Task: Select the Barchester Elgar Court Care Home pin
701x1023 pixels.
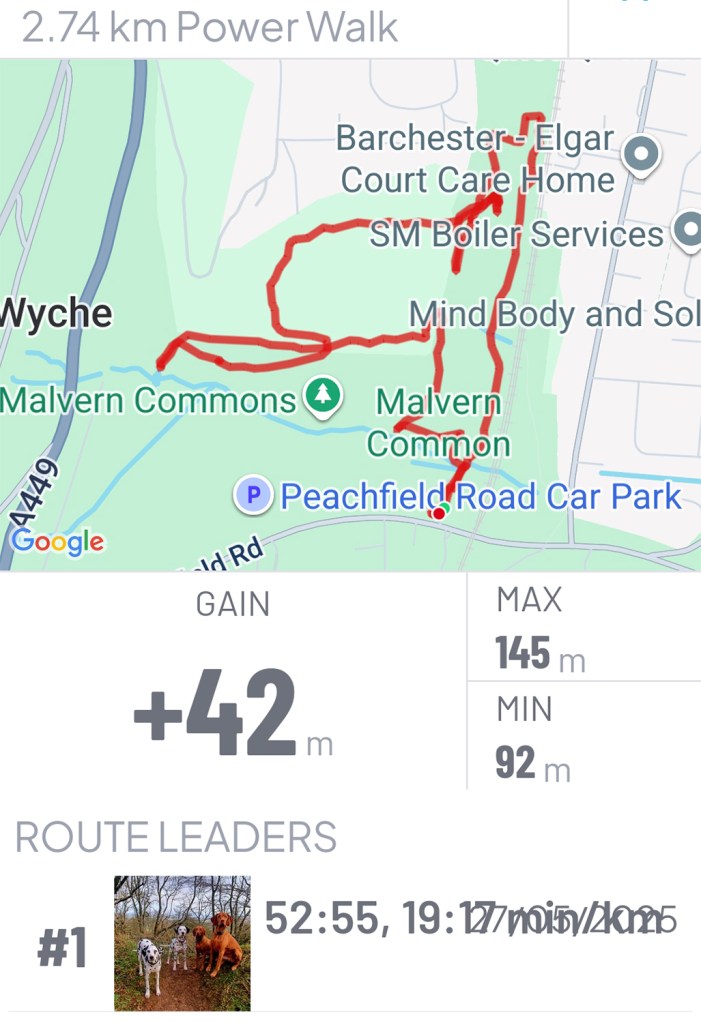Action: [x=640, y=155]
